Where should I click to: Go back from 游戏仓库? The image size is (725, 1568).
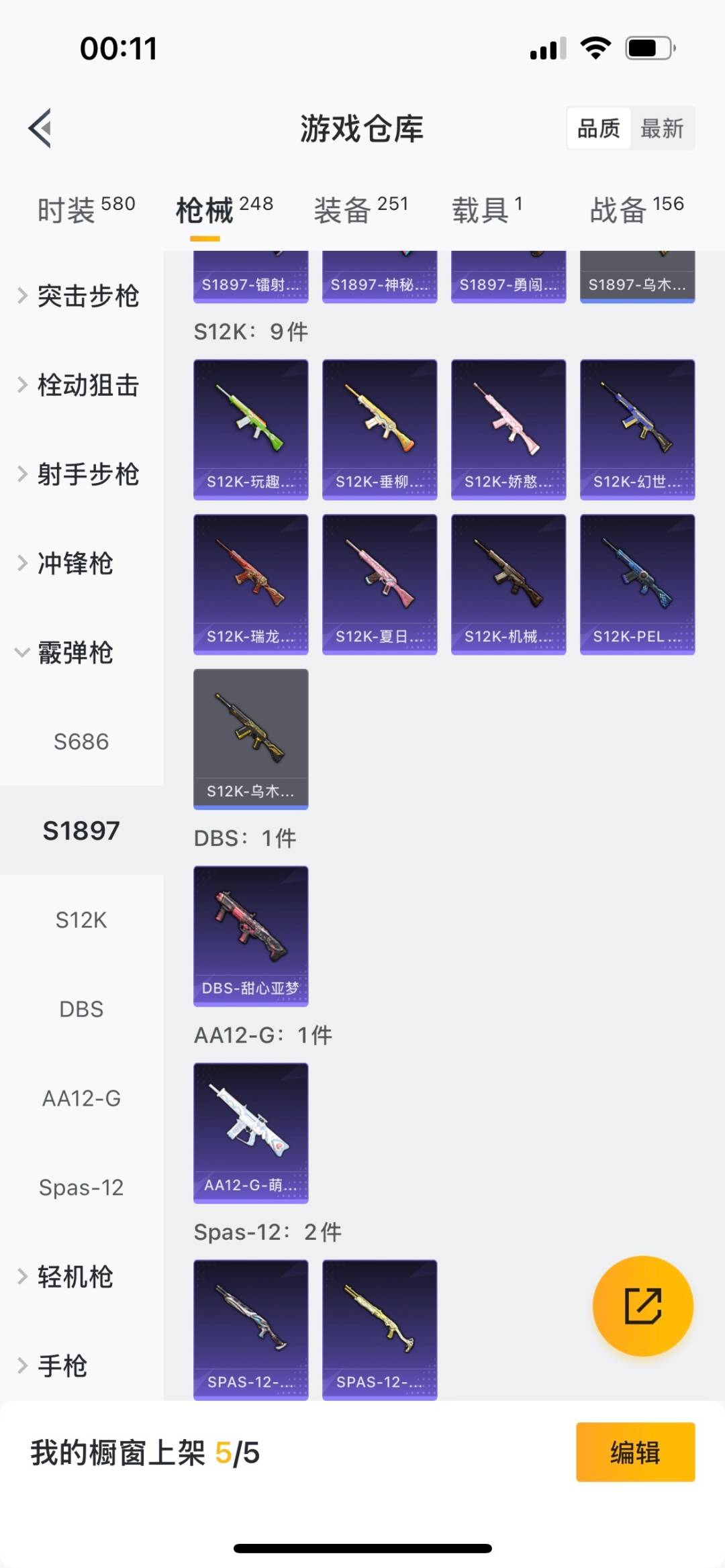coord(40,127)
